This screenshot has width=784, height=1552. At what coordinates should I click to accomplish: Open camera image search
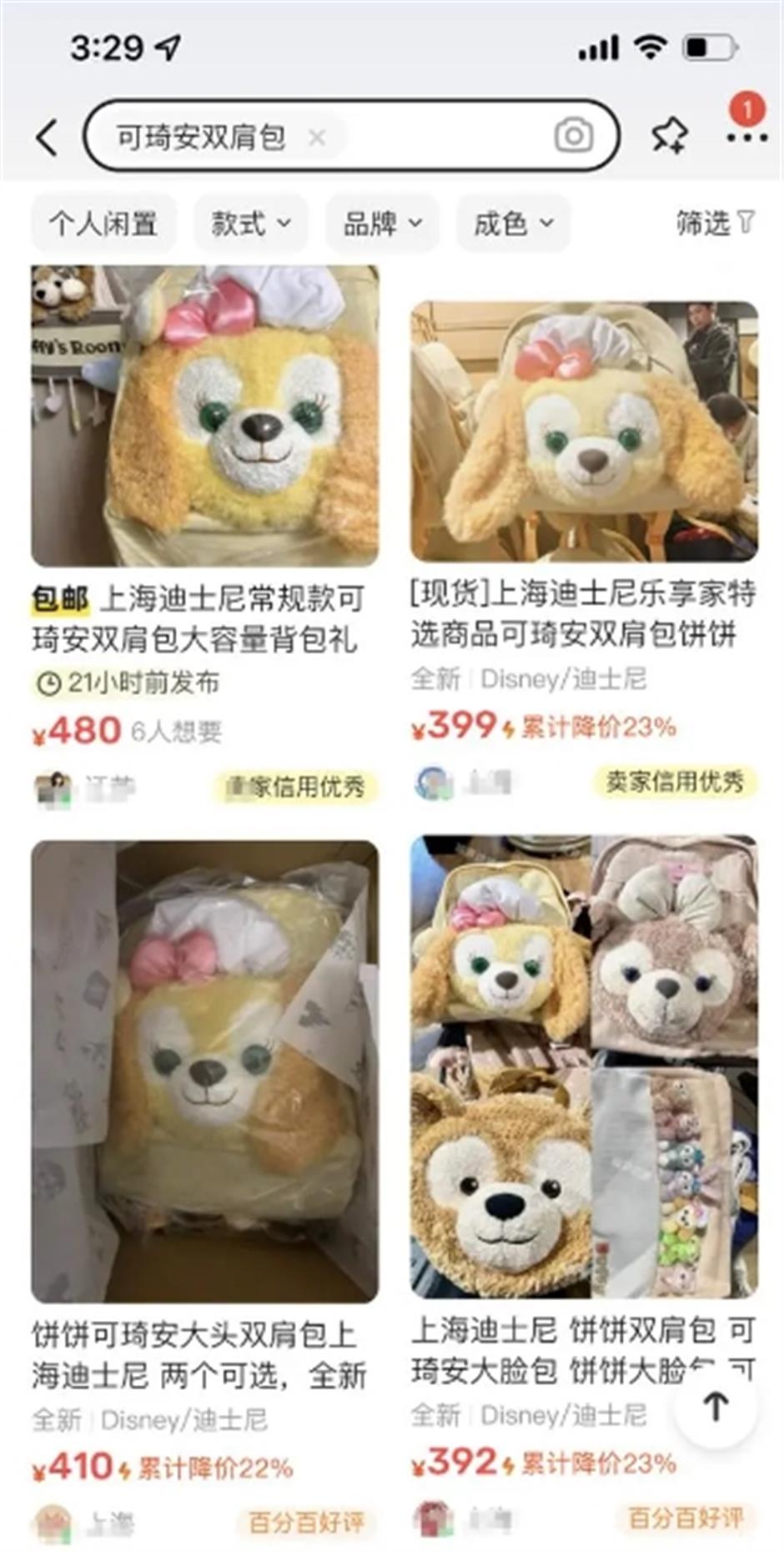click(x=574, y=135)
